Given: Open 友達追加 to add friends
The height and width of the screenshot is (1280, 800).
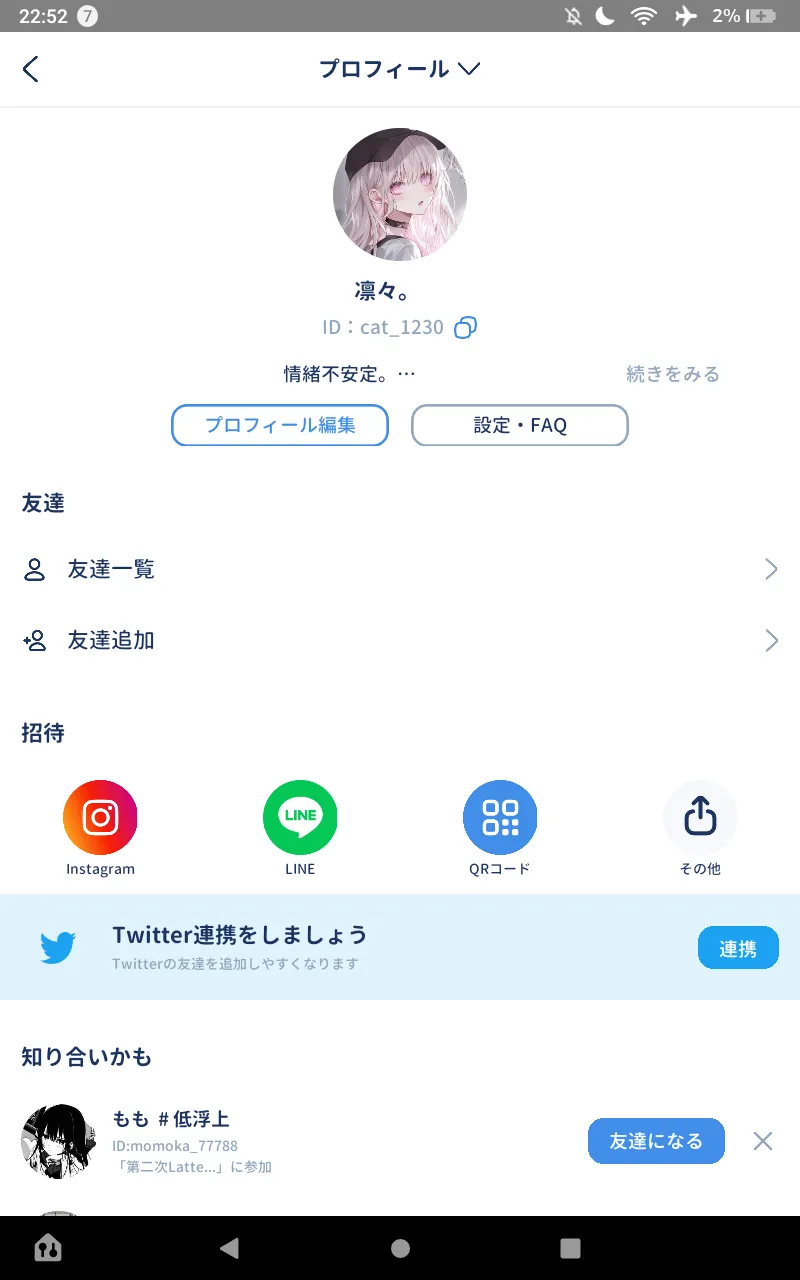Looking at the screenshot, I should pos(400,641).
